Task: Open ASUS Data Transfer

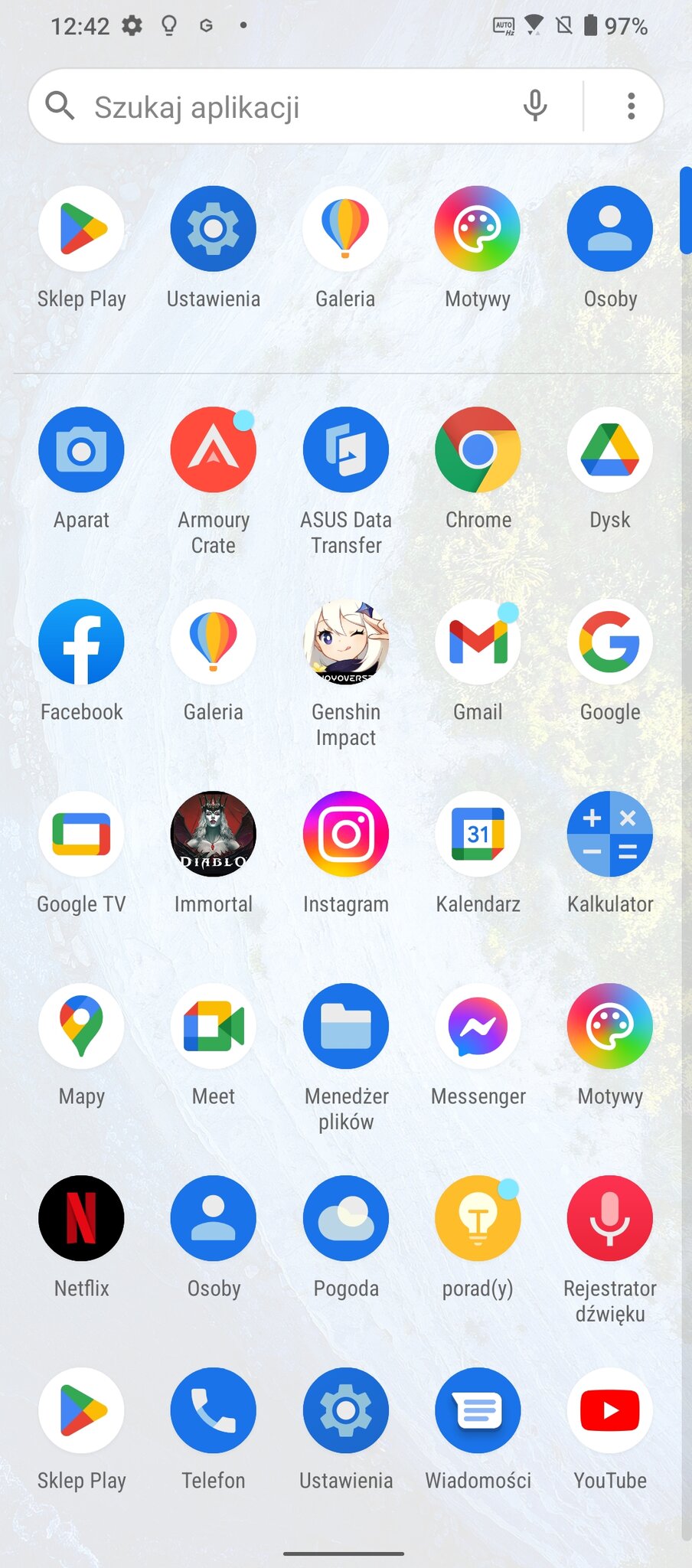Action: click(x=346, y=449)
